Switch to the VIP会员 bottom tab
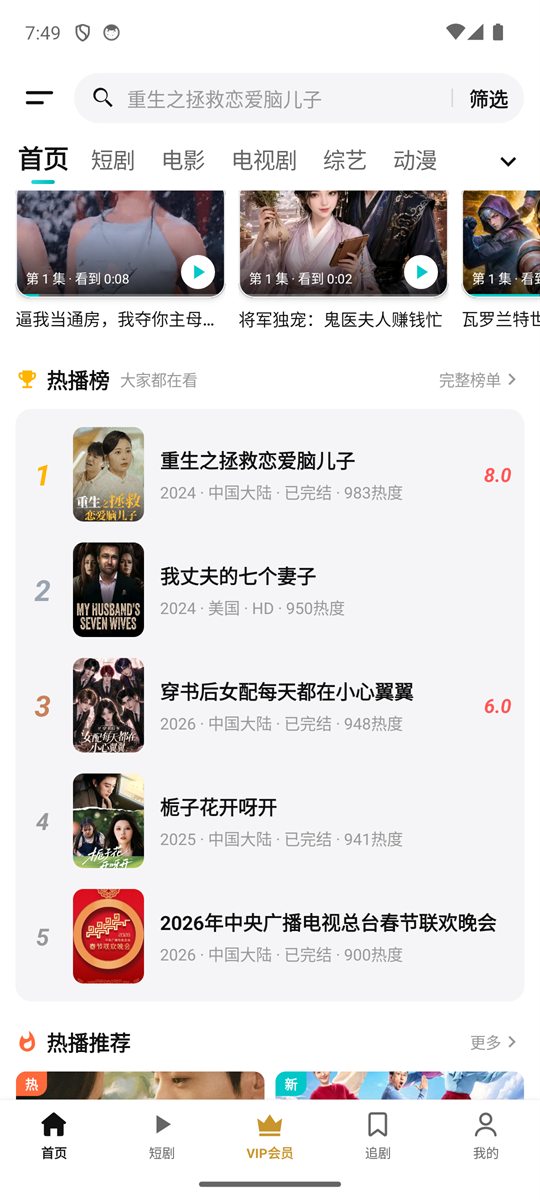540x1200 pixels. click(x=270, y=1136)
